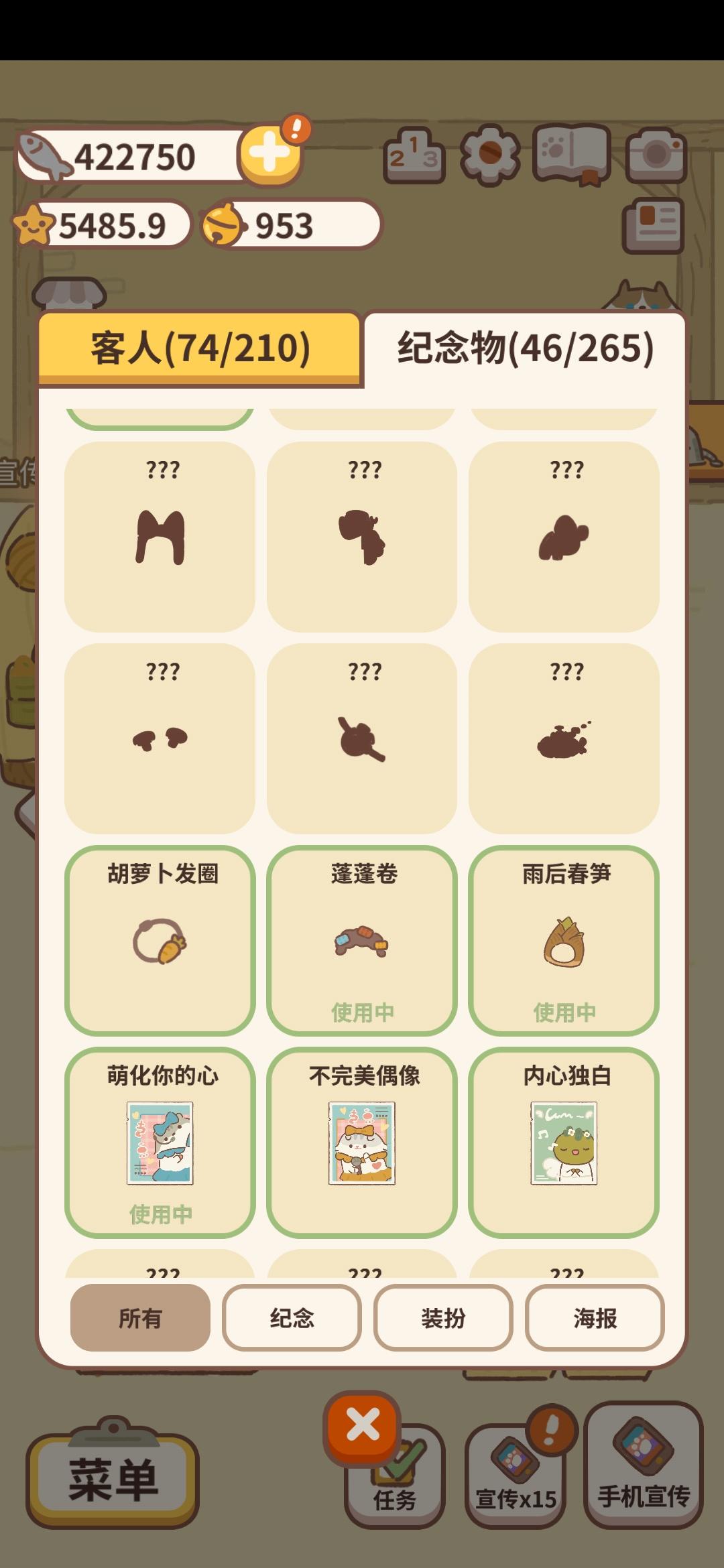724x1568 pixels.
Task: Select the 纪念物(46/265) tab
Action: click(x=525, y=348)
